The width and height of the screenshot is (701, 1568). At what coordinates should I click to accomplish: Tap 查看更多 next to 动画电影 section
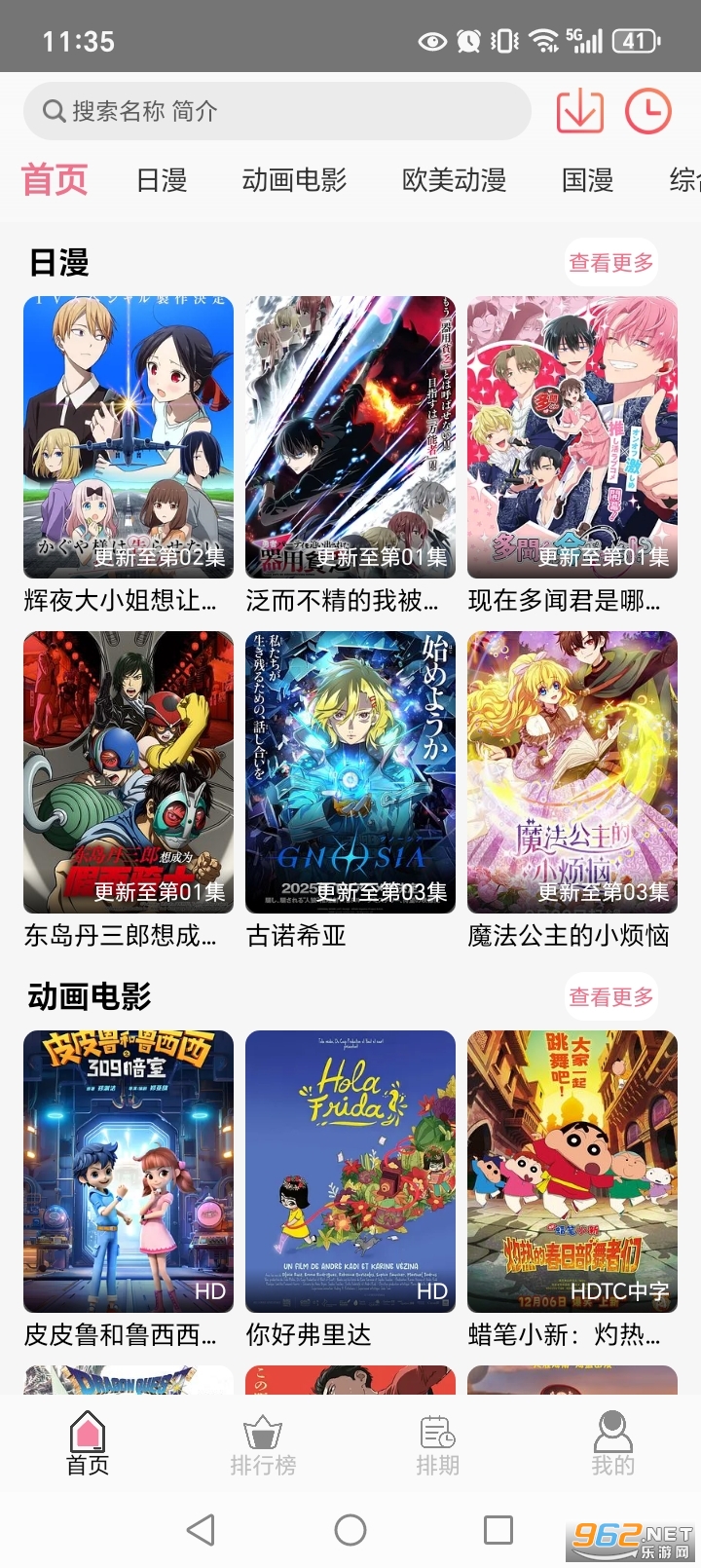[x=610, y=996]
